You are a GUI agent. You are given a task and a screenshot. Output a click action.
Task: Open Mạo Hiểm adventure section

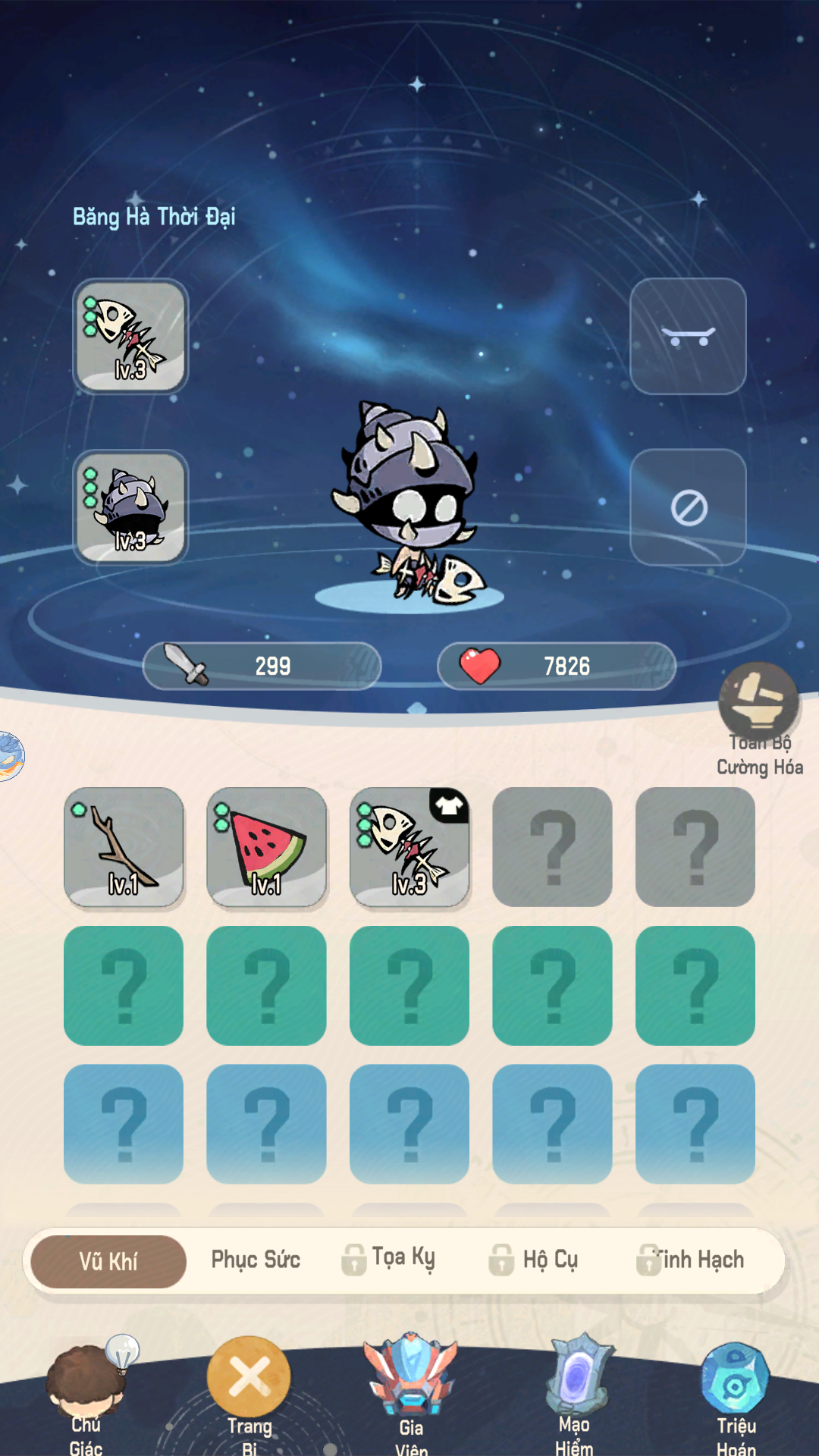pyautogui.click(x=574, y=1394)
